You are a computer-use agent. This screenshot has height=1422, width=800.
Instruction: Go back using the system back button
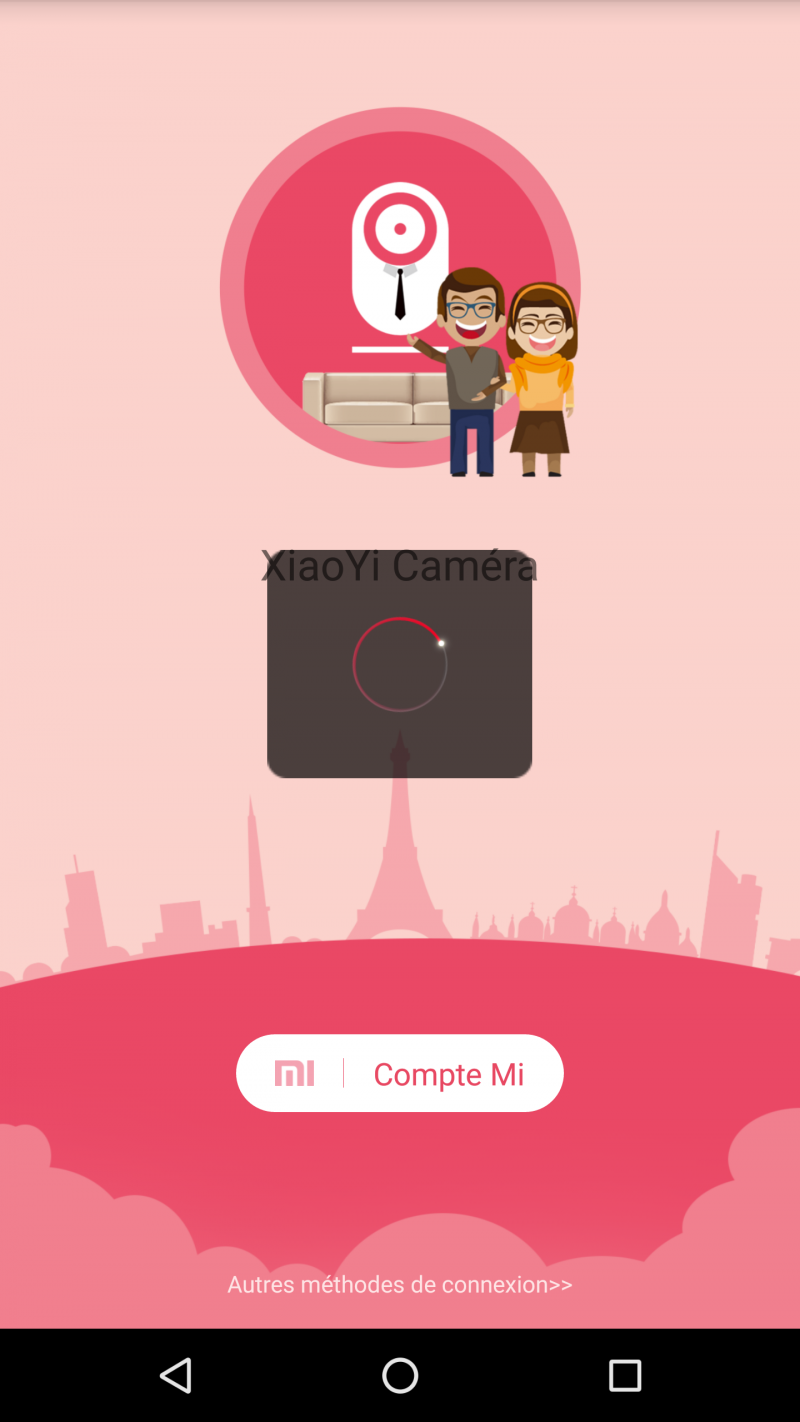click(176, 1376)
